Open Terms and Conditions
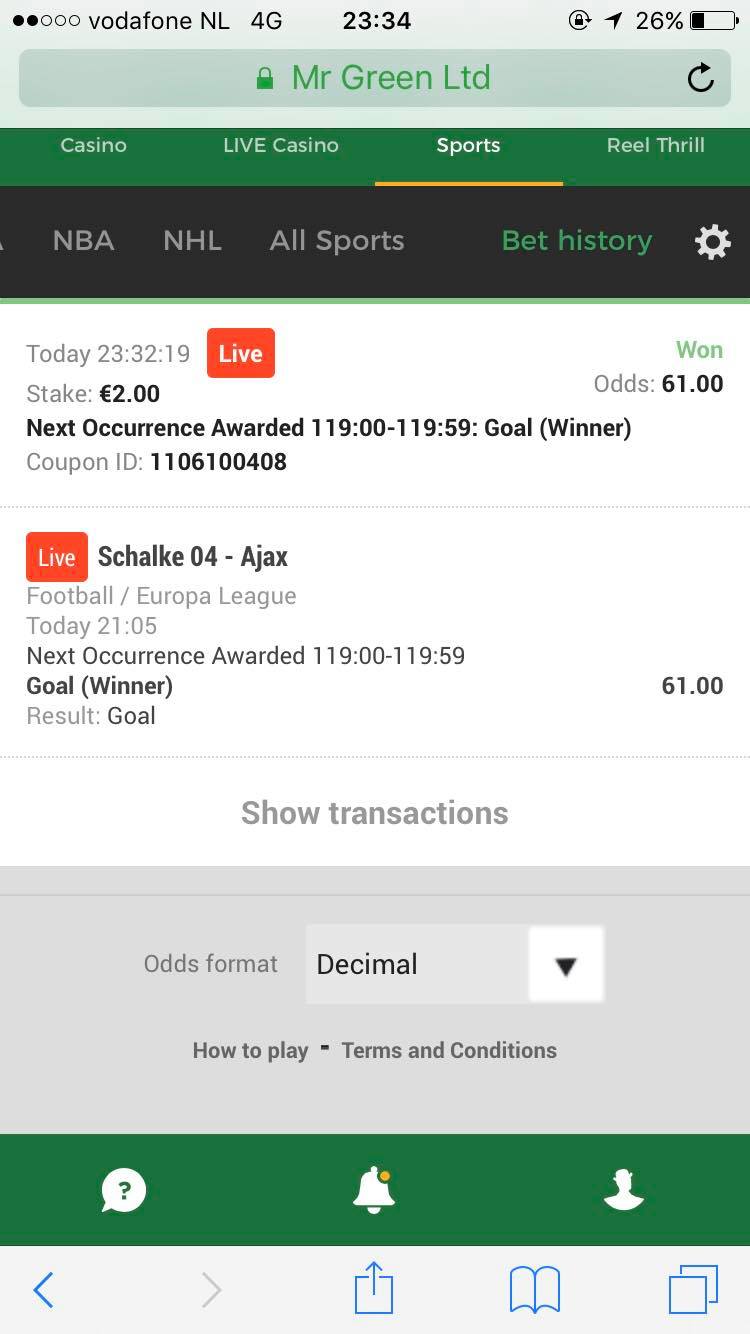 [x=449, y=1051]
